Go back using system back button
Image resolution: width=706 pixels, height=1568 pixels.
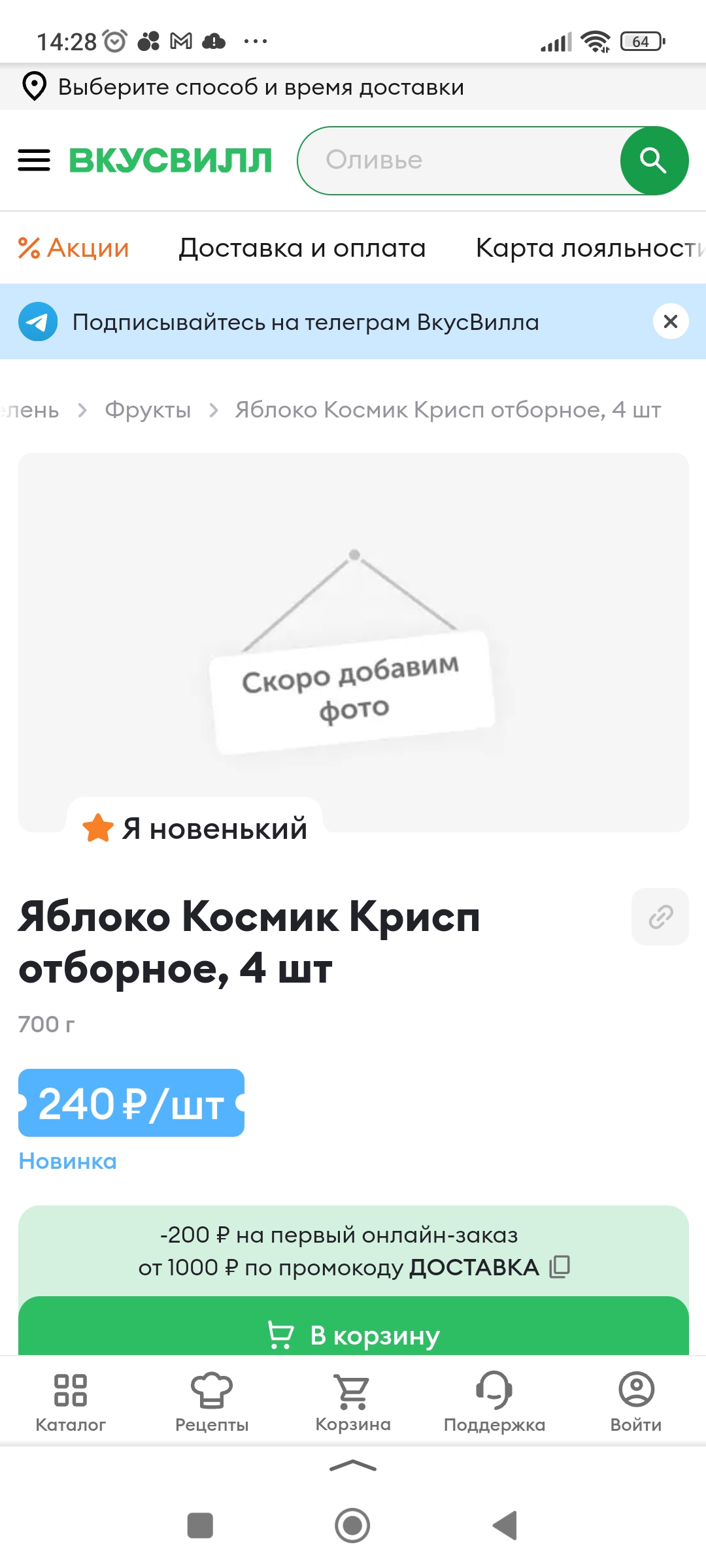[x=505, y=1526]
